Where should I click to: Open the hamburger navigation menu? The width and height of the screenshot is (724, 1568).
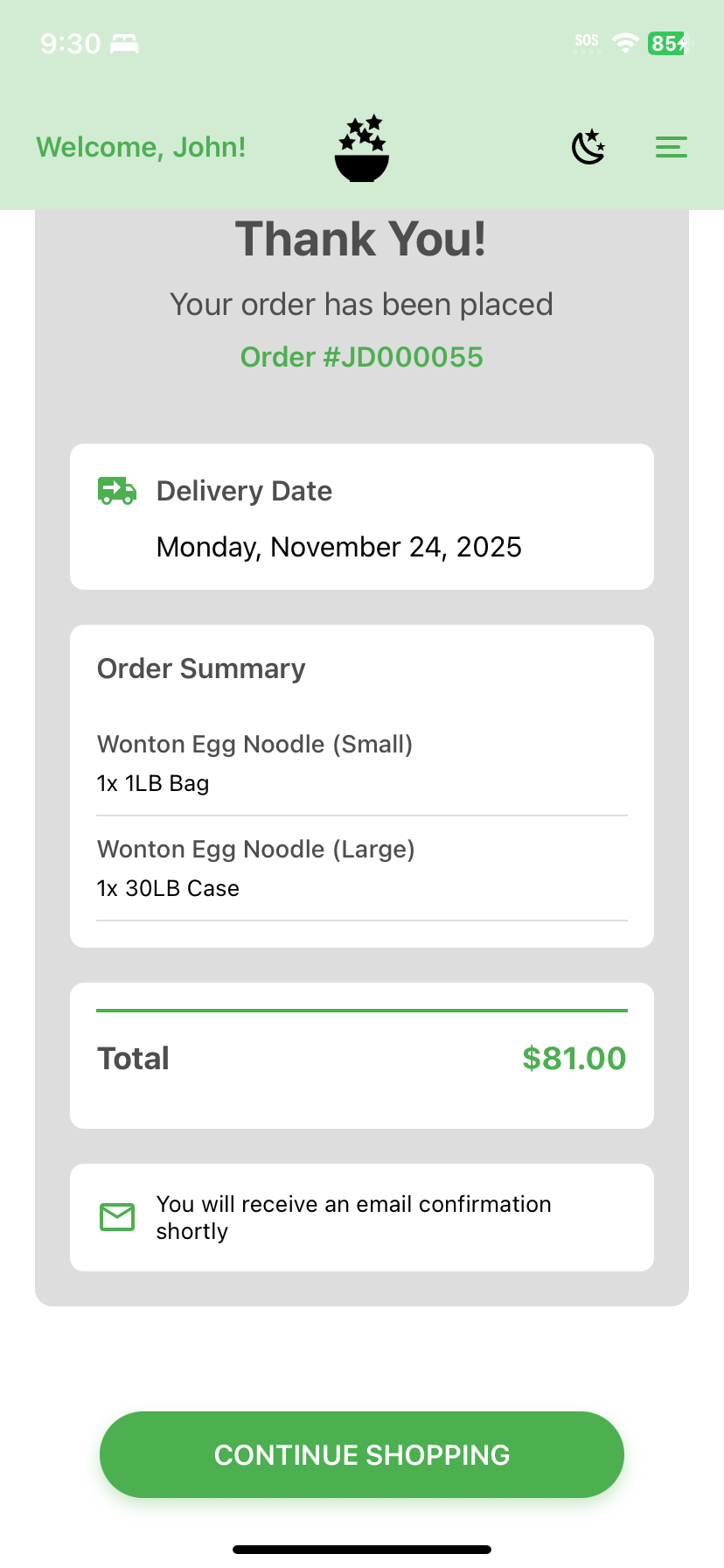click(671, 147)
